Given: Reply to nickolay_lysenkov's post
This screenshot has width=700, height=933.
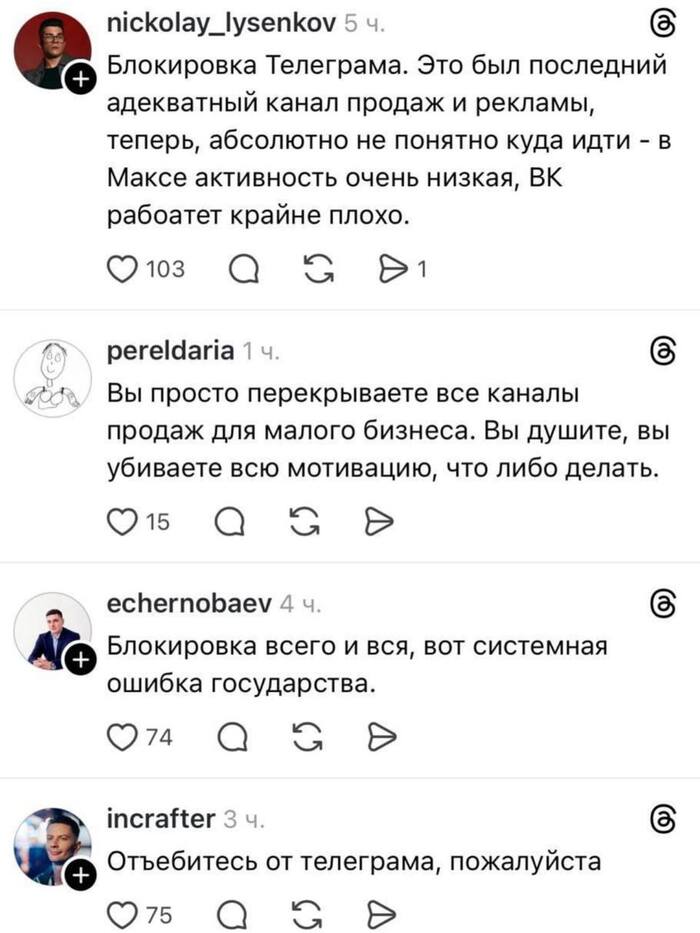Looking at the screenshot, I should (x=244, y=268).
